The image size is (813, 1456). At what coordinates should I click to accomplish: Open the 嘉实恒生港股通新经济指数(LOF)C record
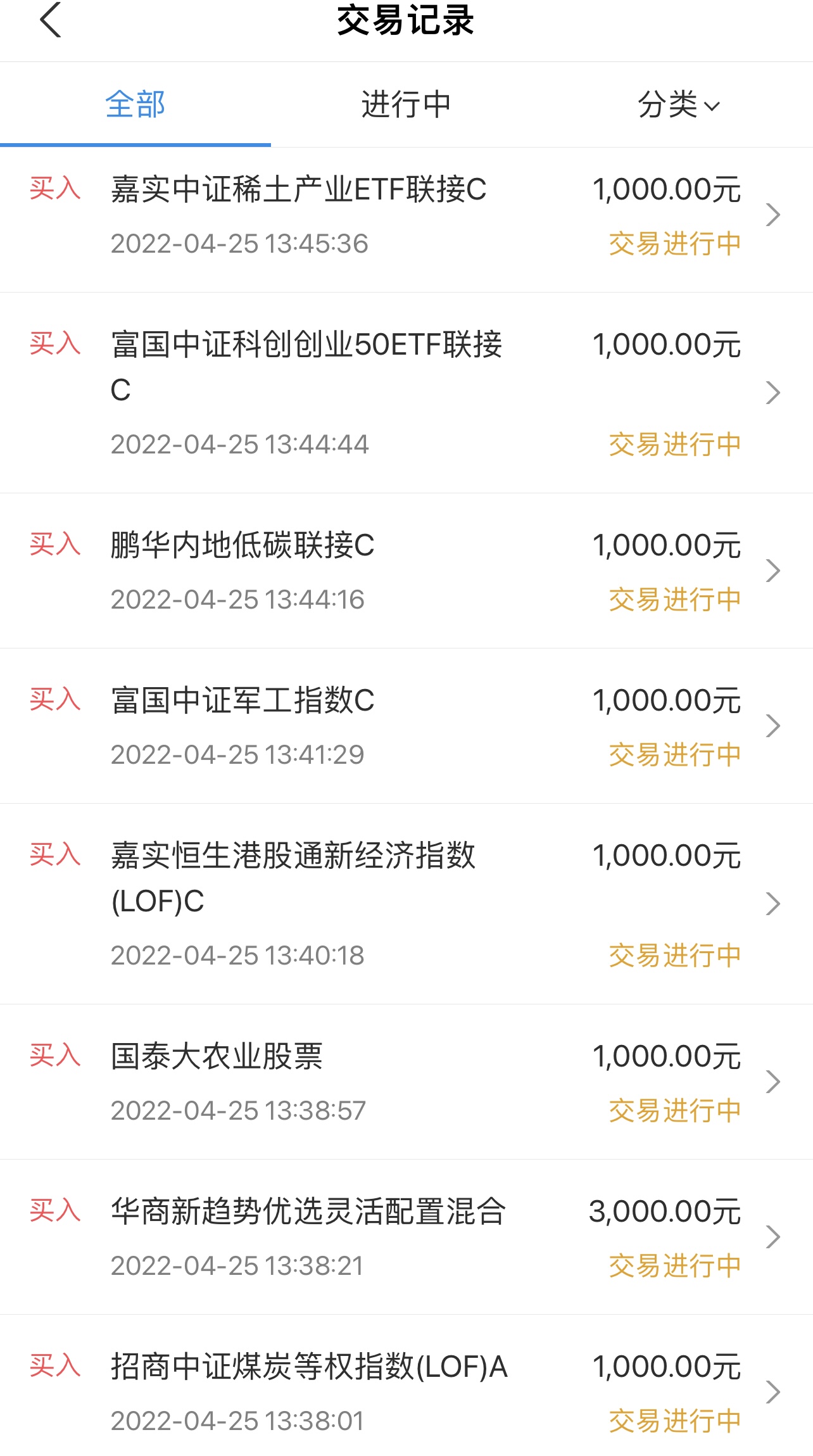[405, 904]
